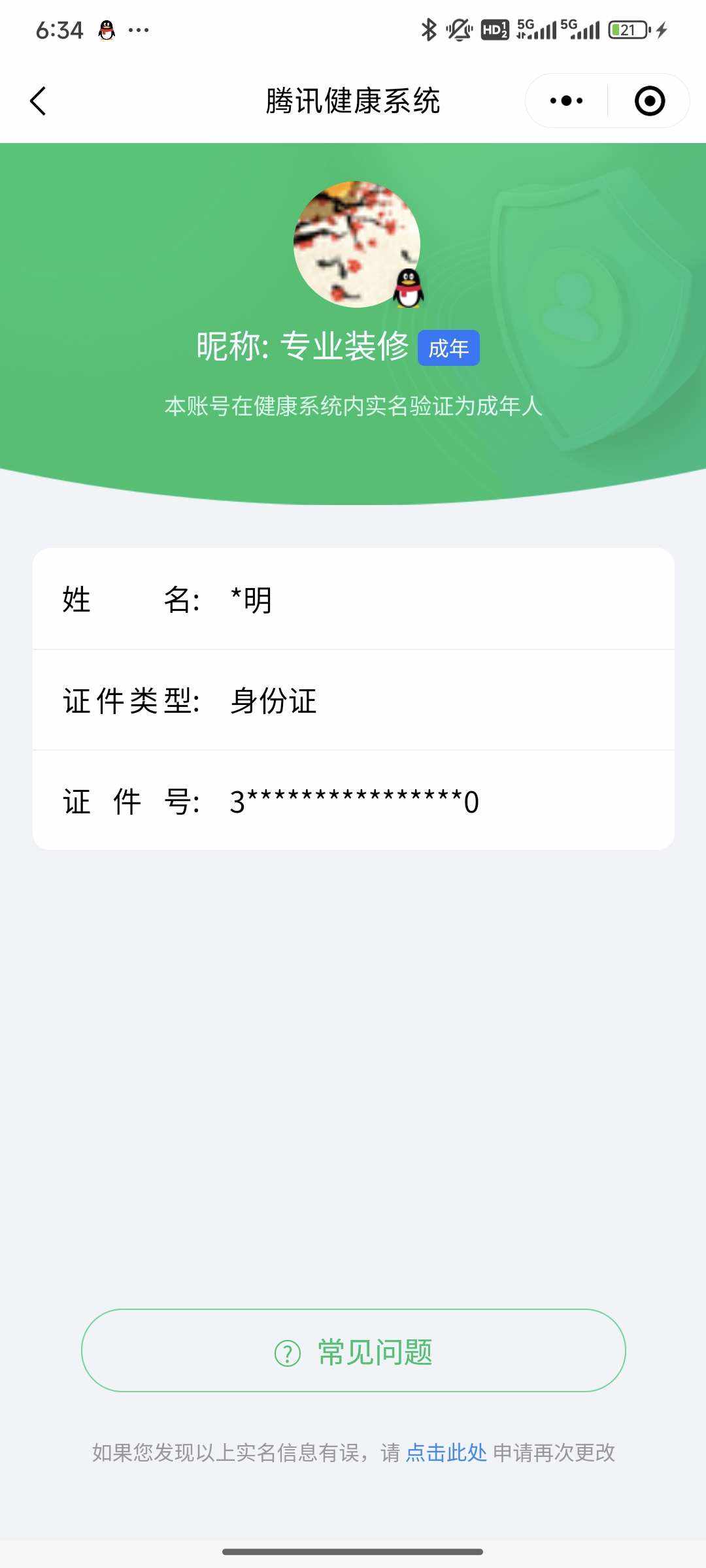Click the QQ penguin badge on the avatar
This screenshot has width=706, height=1568.
click(x=408, y=289)
